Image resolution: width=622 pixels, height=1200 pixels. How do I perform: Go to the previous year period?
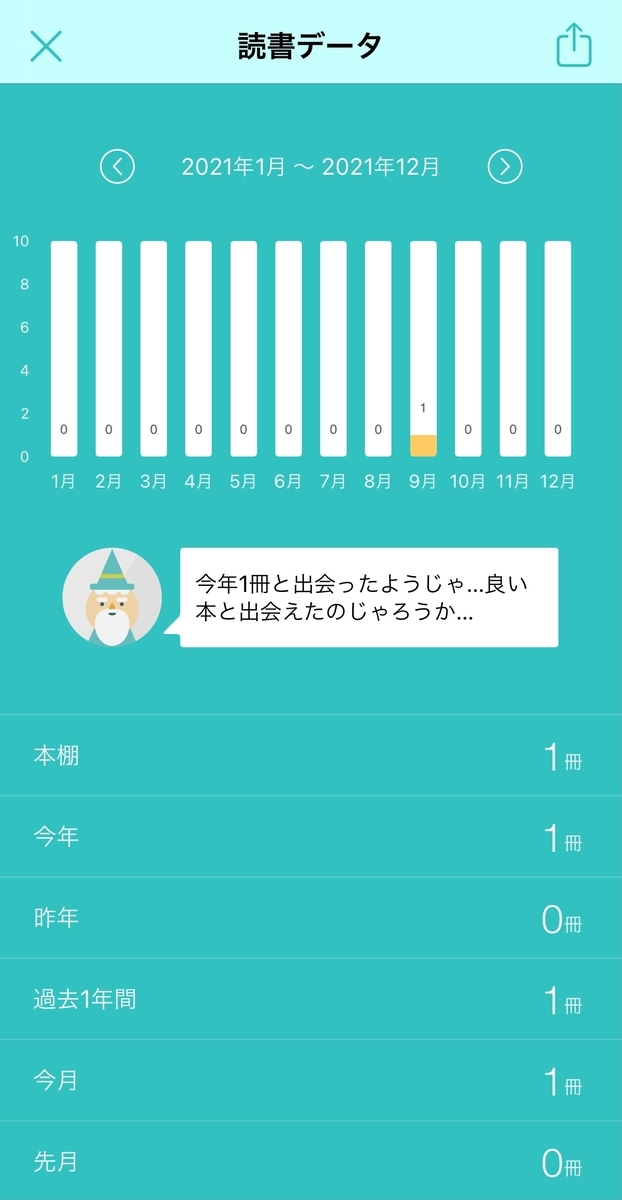coord(117,166)
